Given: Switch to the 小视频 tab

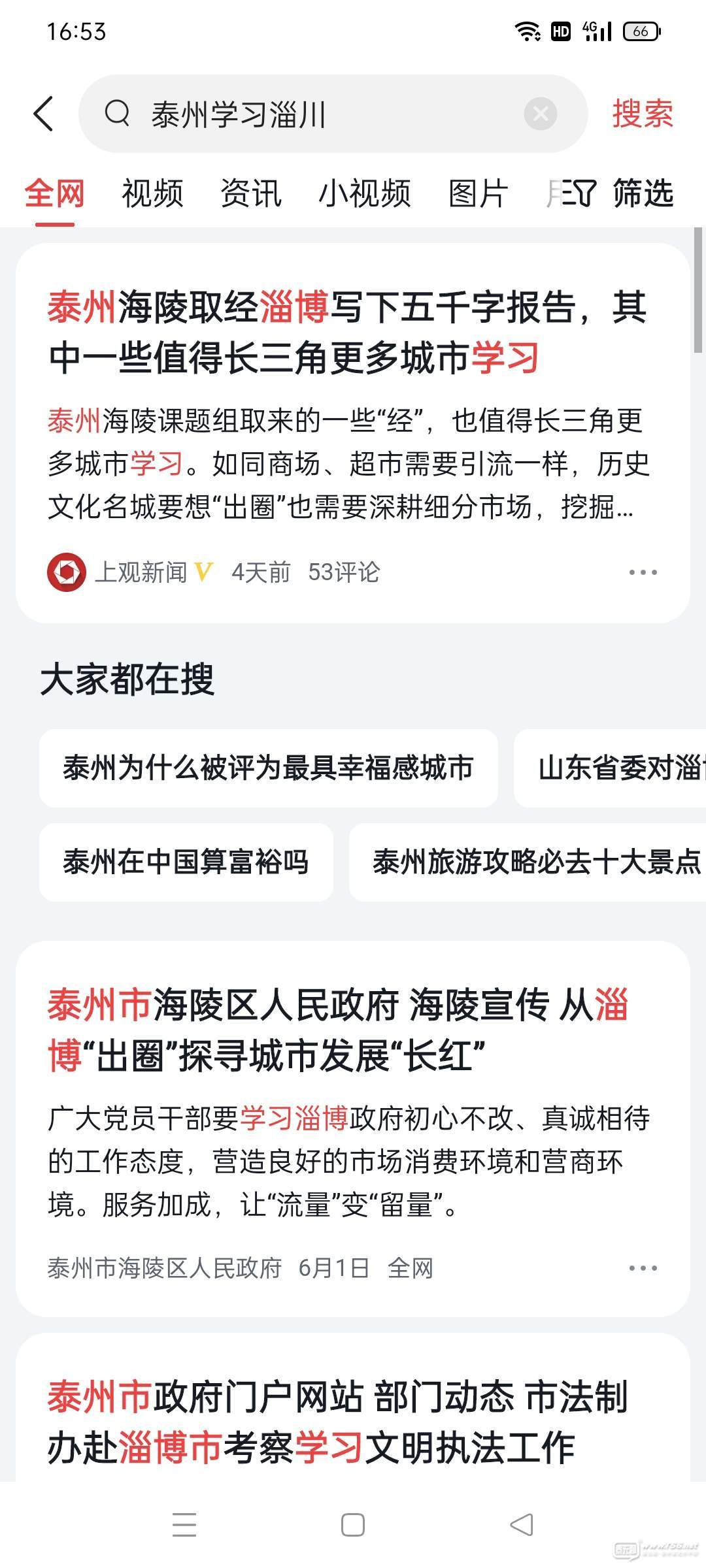Looking at the screenshot, I should click(364, 193).
